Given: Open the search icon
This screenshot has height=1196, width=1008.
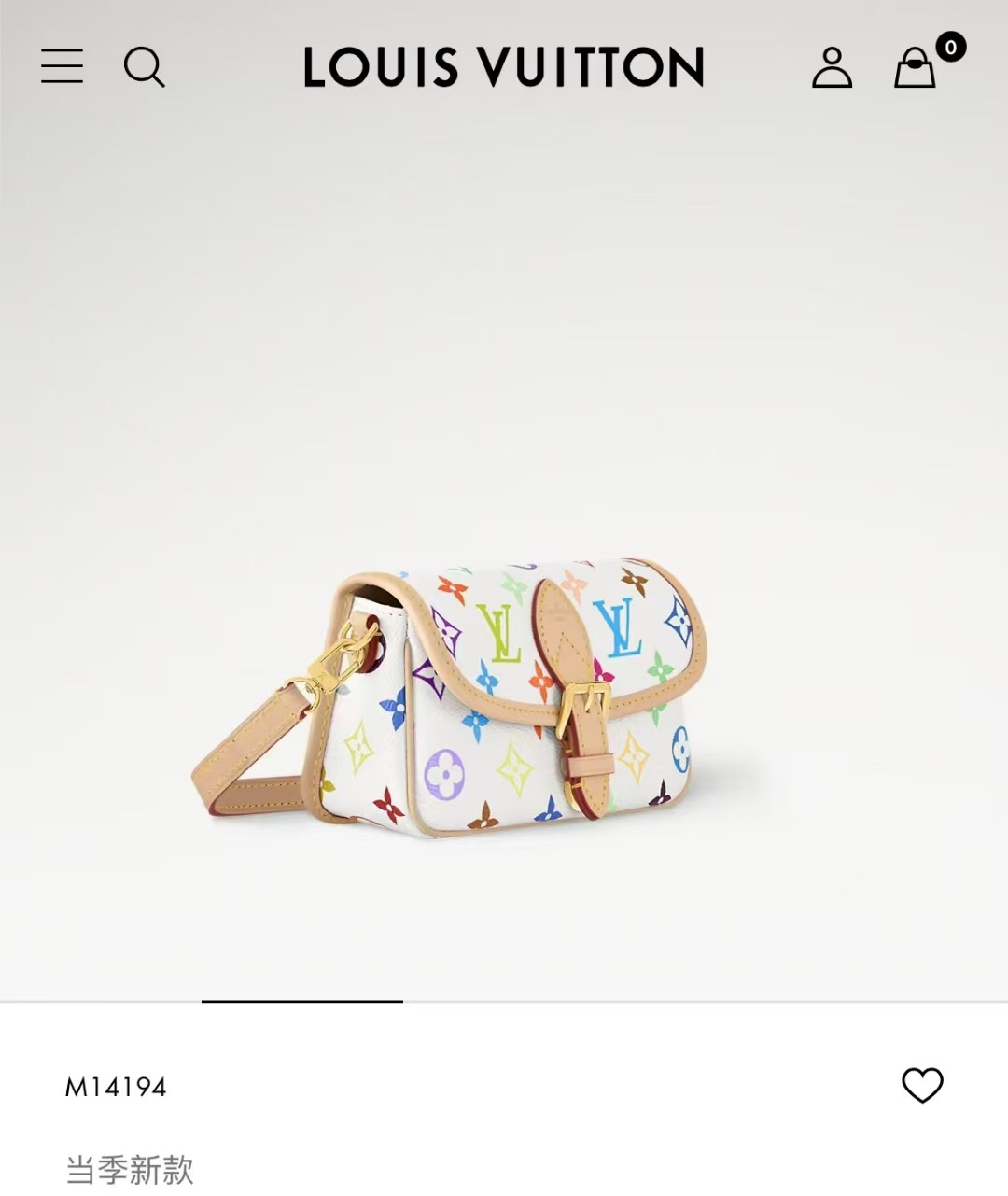Looking at the screenshot, I should [x=144, y=67].
